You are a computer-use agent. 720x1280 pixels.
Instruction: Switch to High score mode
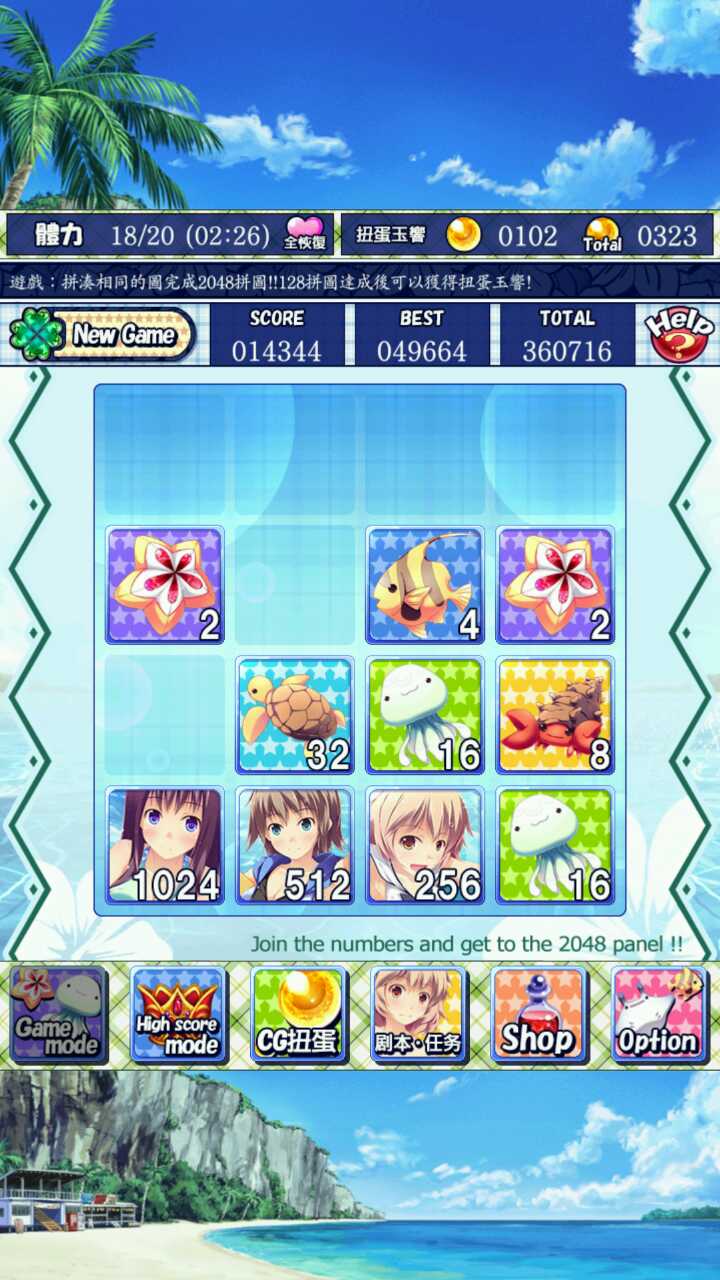pyautogui.click(x=178, y=1014)
